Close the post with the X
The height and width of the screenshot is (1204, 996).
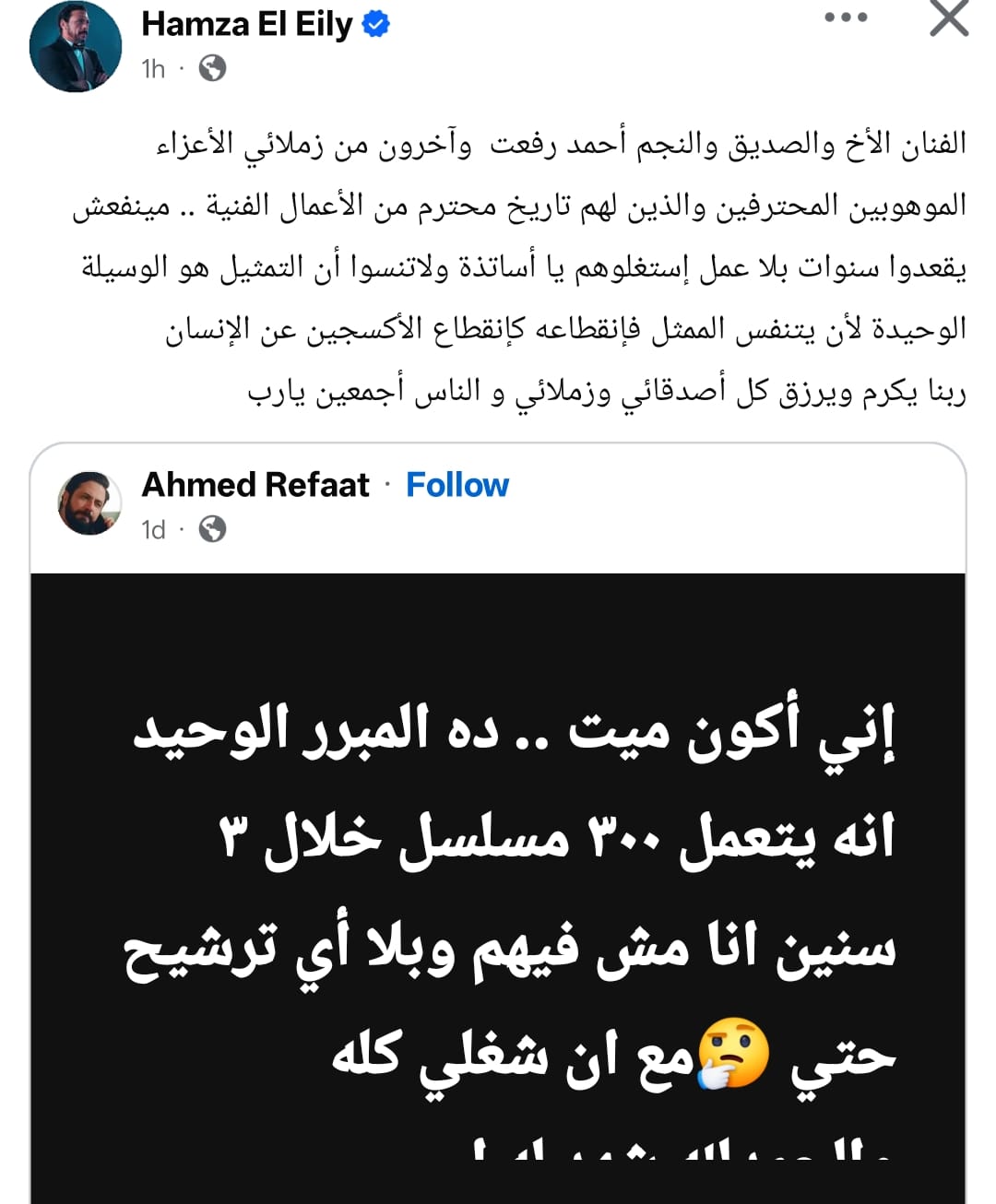coord(948,18)
